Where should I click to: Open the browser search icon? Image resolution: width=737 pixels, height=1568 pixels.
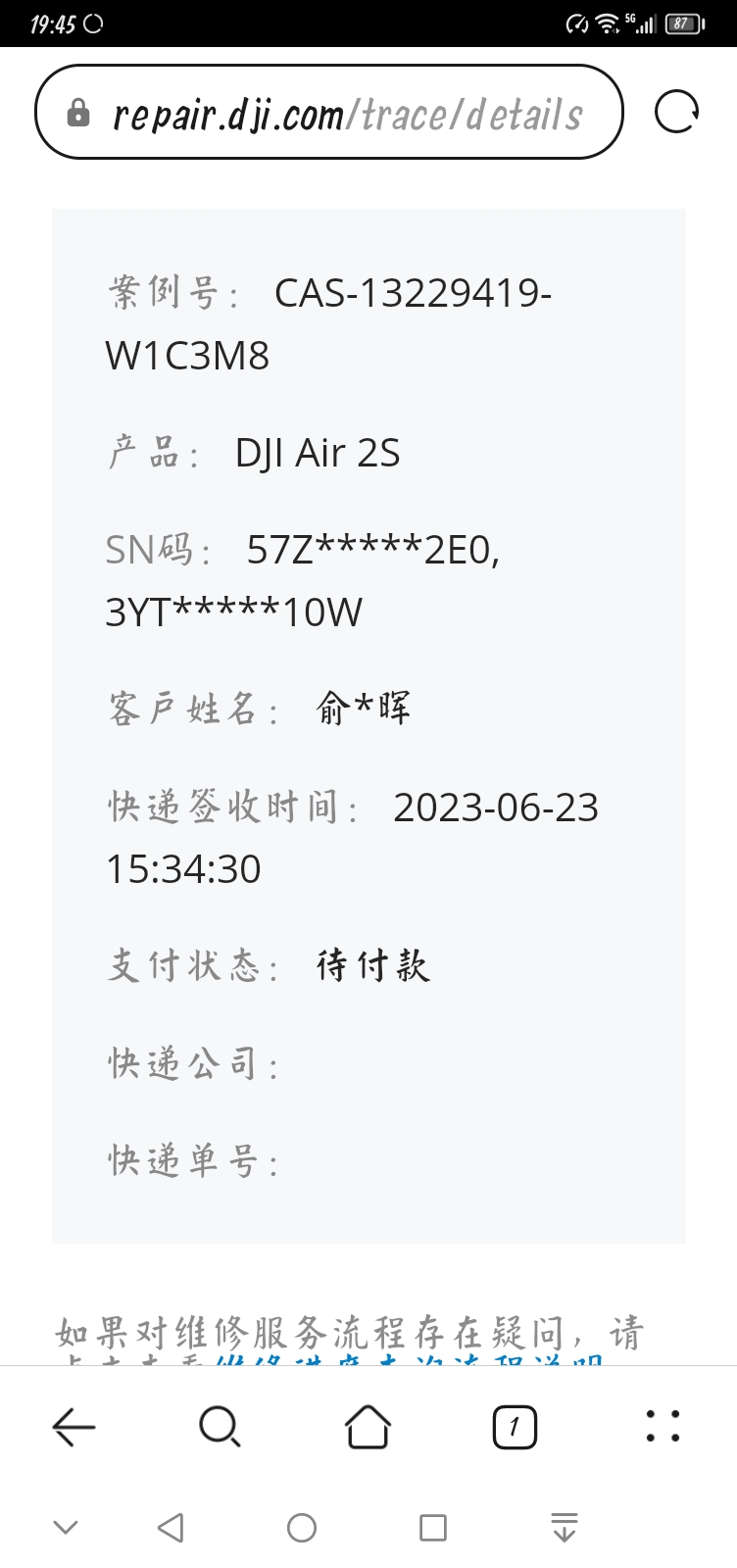220,1427
